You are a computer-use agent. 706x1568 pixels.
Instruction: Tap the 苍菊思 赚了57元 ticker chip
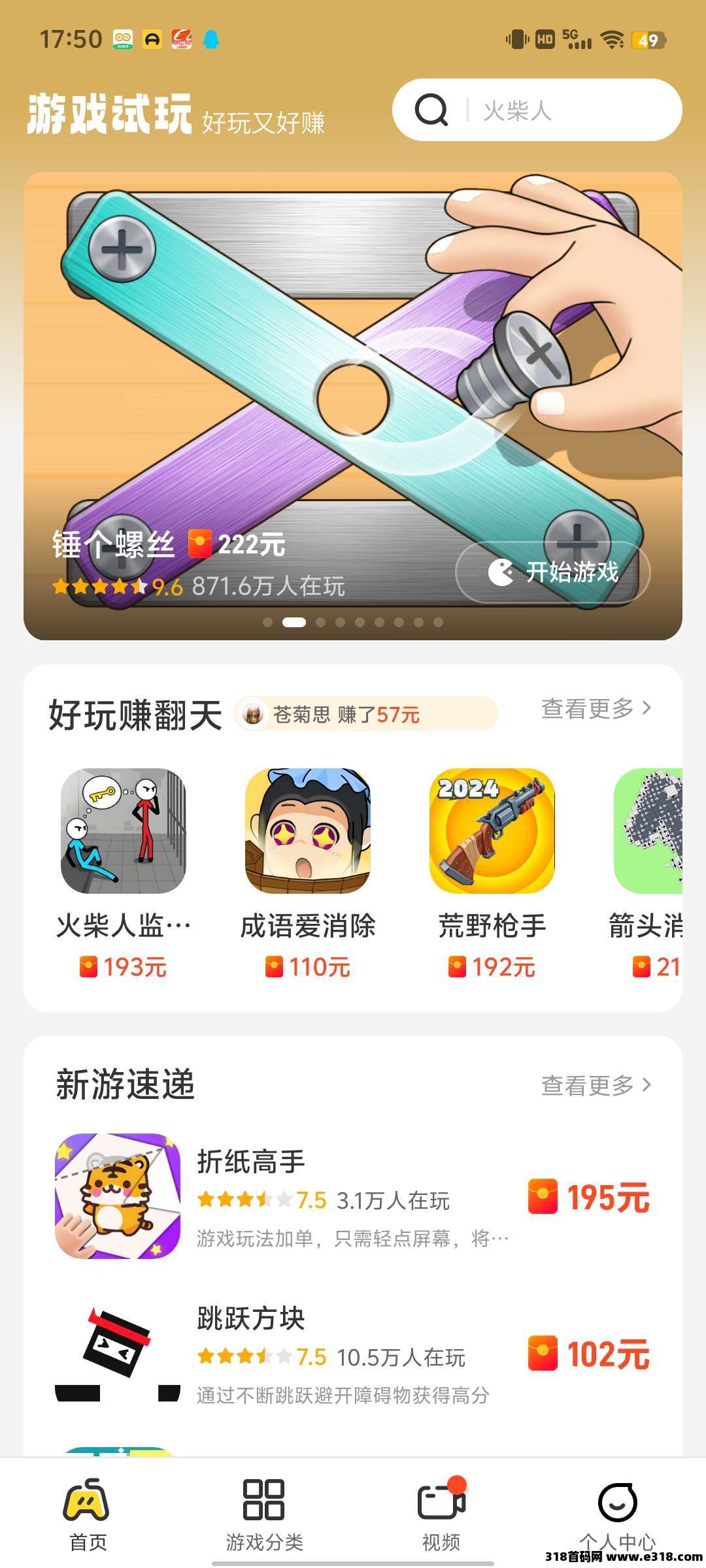point(366,714)
